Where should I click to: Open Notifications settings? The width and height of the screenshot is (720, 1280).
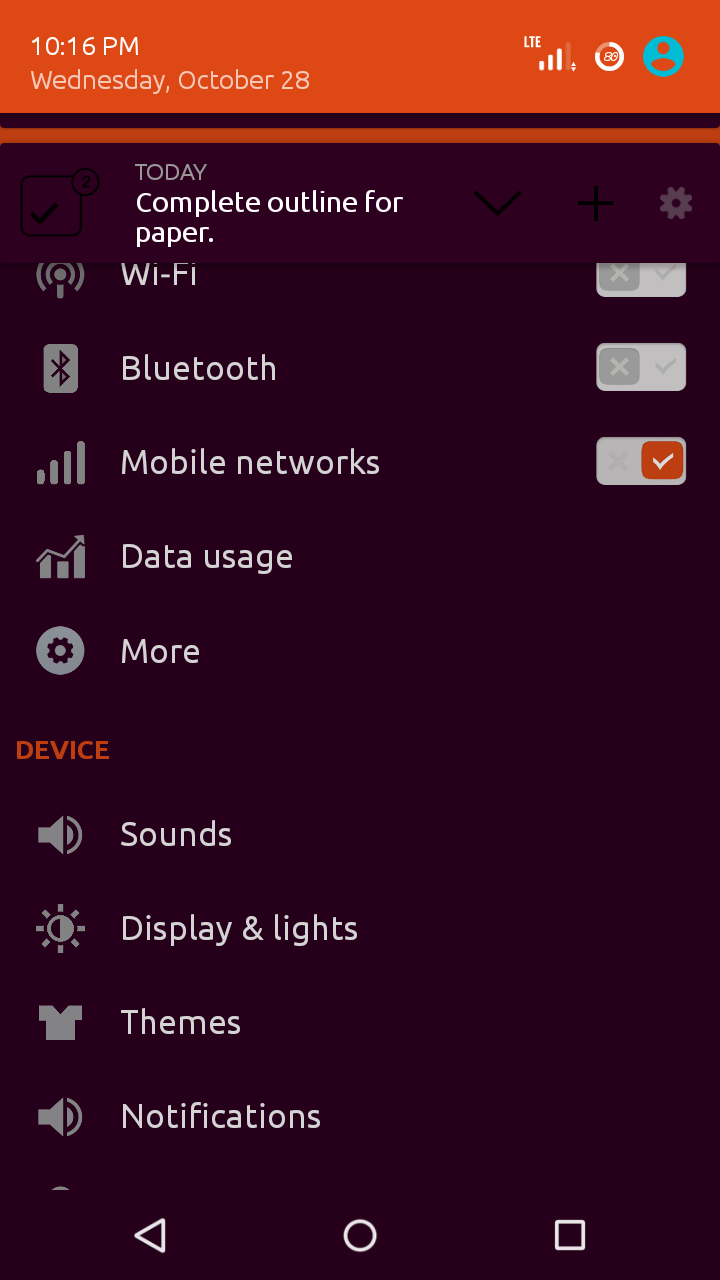coord(360,1116)
